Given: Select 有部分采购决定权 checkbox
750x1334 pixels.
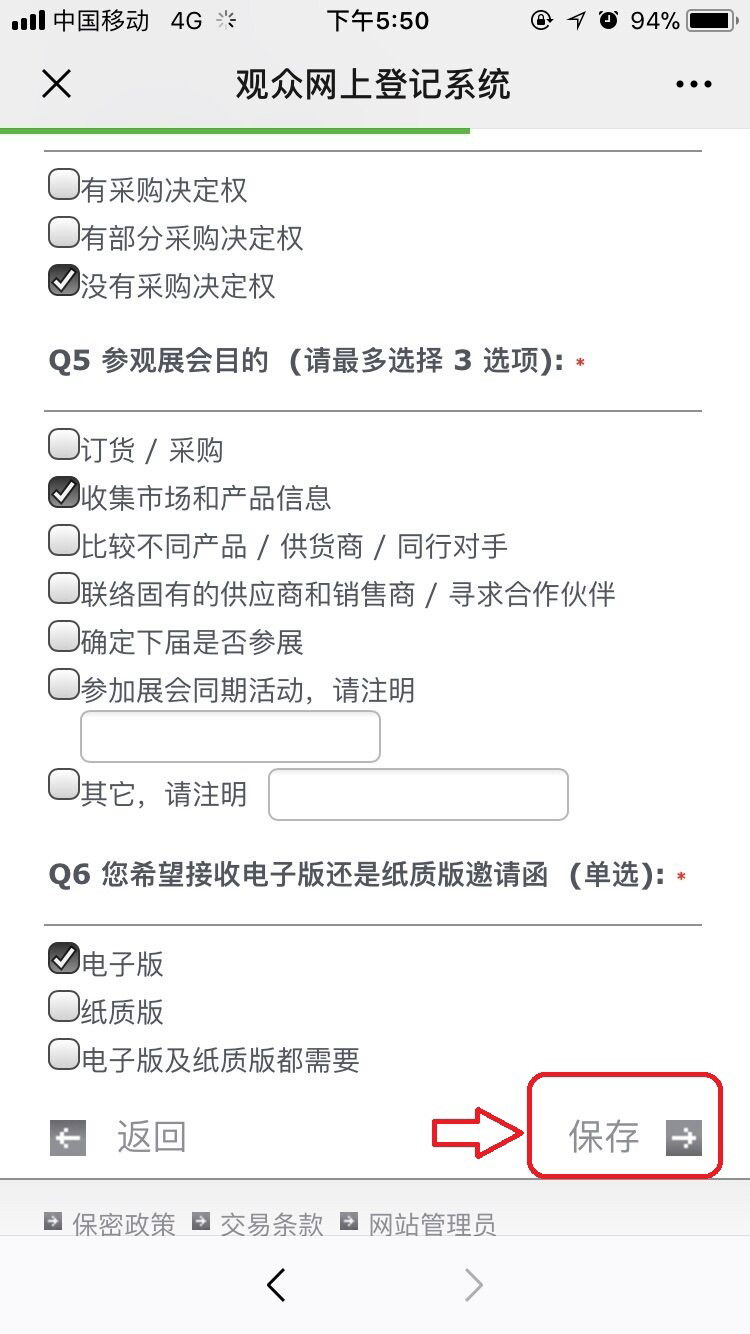Looking at the screenshot, I should coord(64,233).
